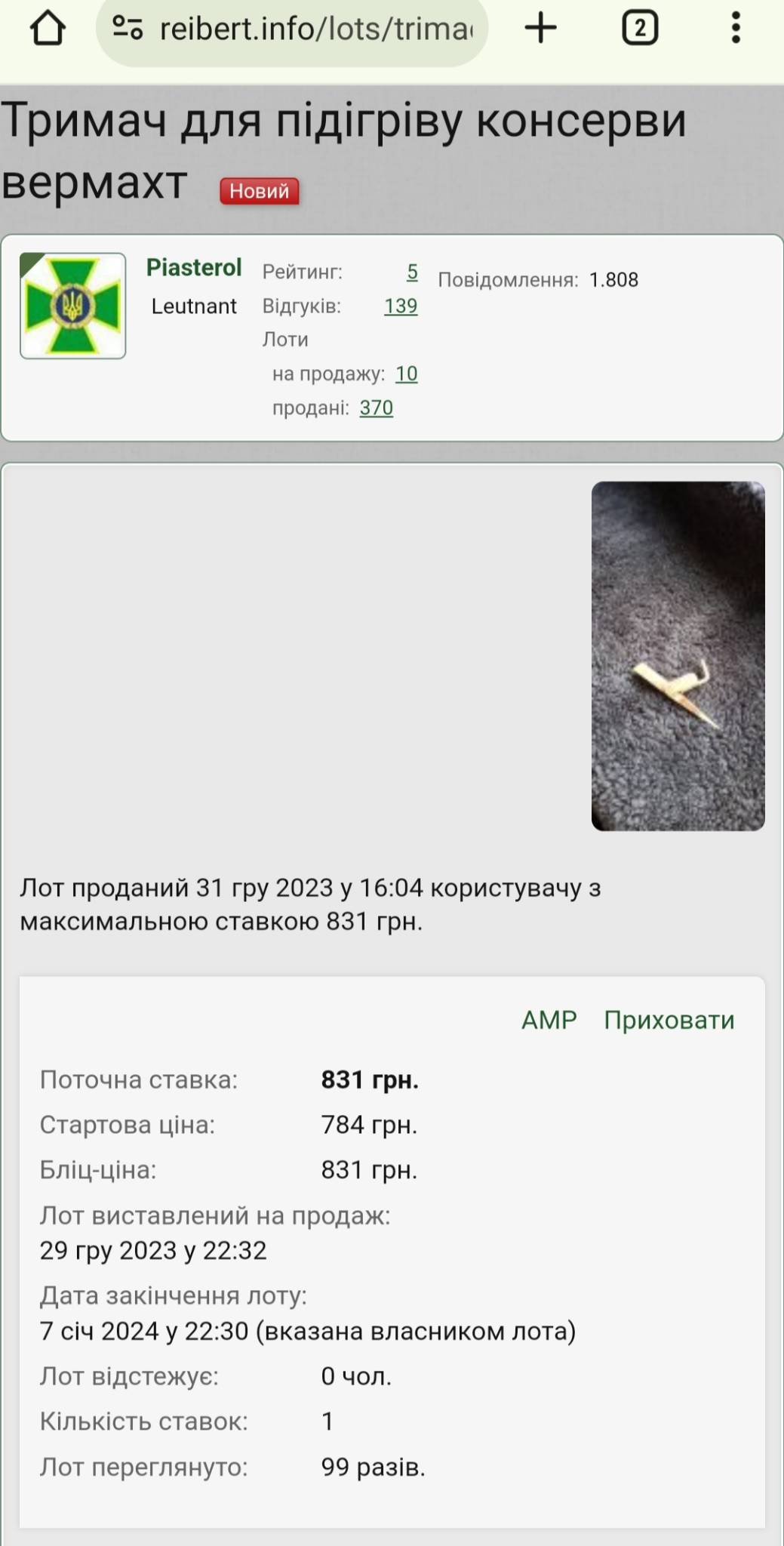View the 370 sold lots
The image size is (784, 1546).
point(377,408)
